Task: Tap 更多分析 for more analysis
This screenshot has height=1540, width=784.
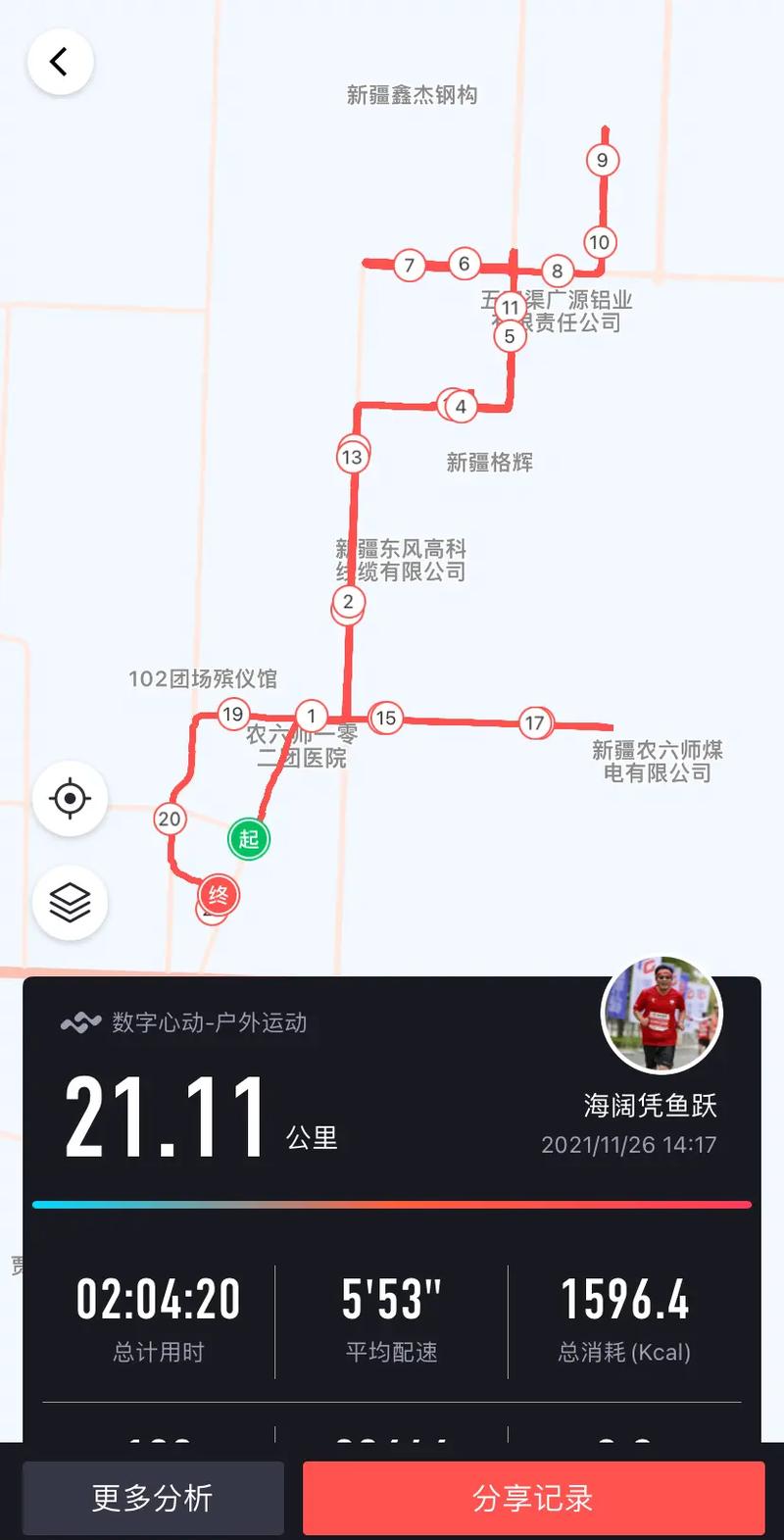Action: [x=153, y=1498]
